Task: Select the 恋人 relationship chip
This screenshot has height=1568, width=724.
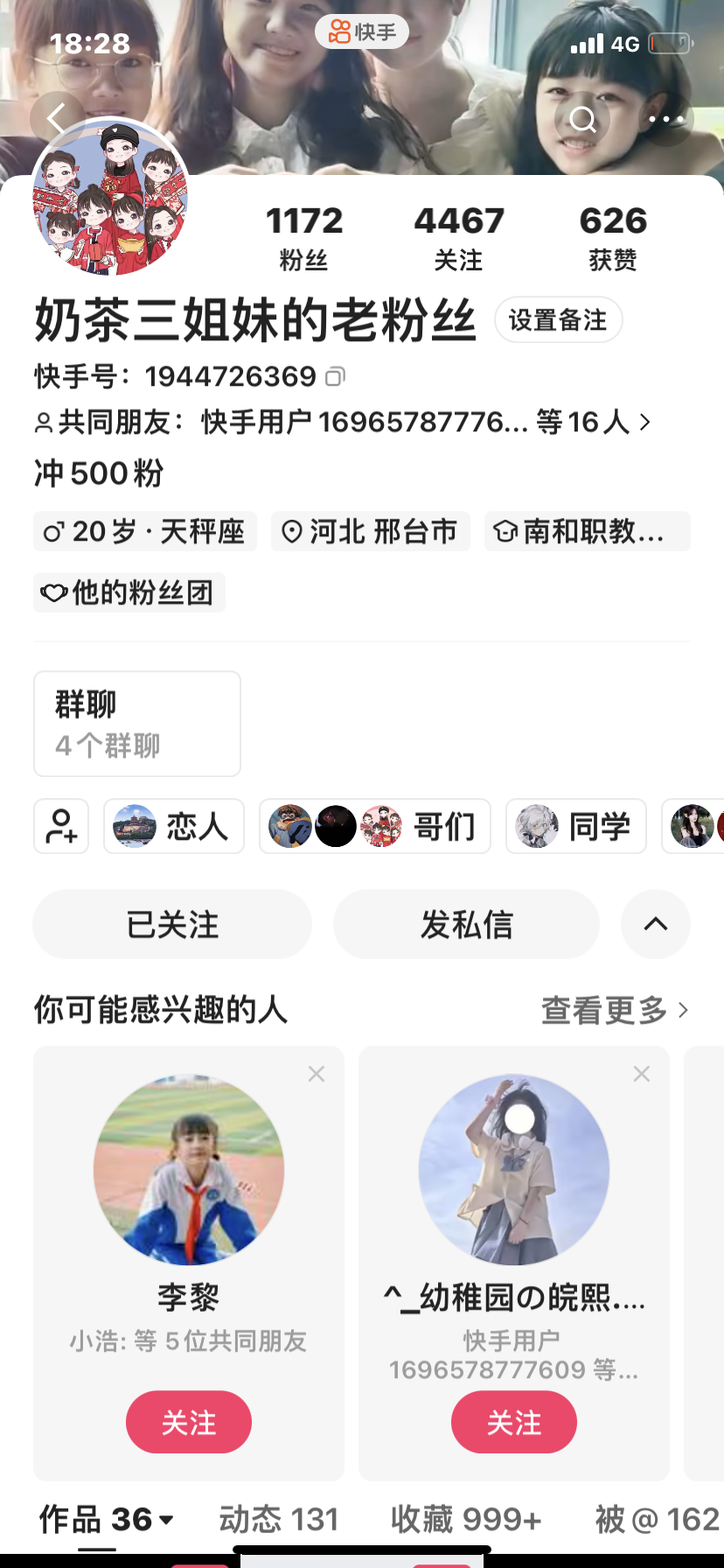Action: click(173, 826)
